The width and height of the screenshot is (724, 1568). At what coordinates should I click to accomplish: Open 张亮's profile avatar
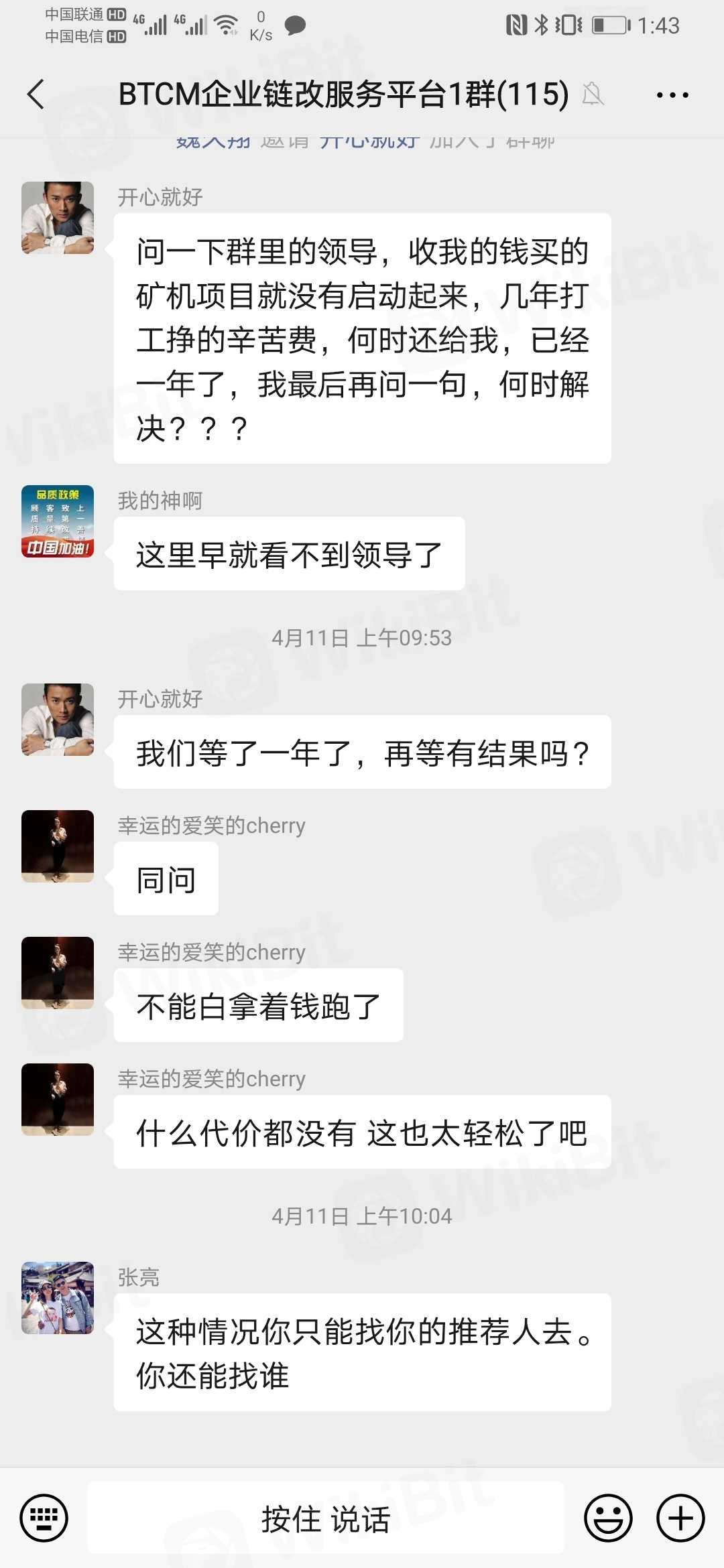tap(58, 1298)
